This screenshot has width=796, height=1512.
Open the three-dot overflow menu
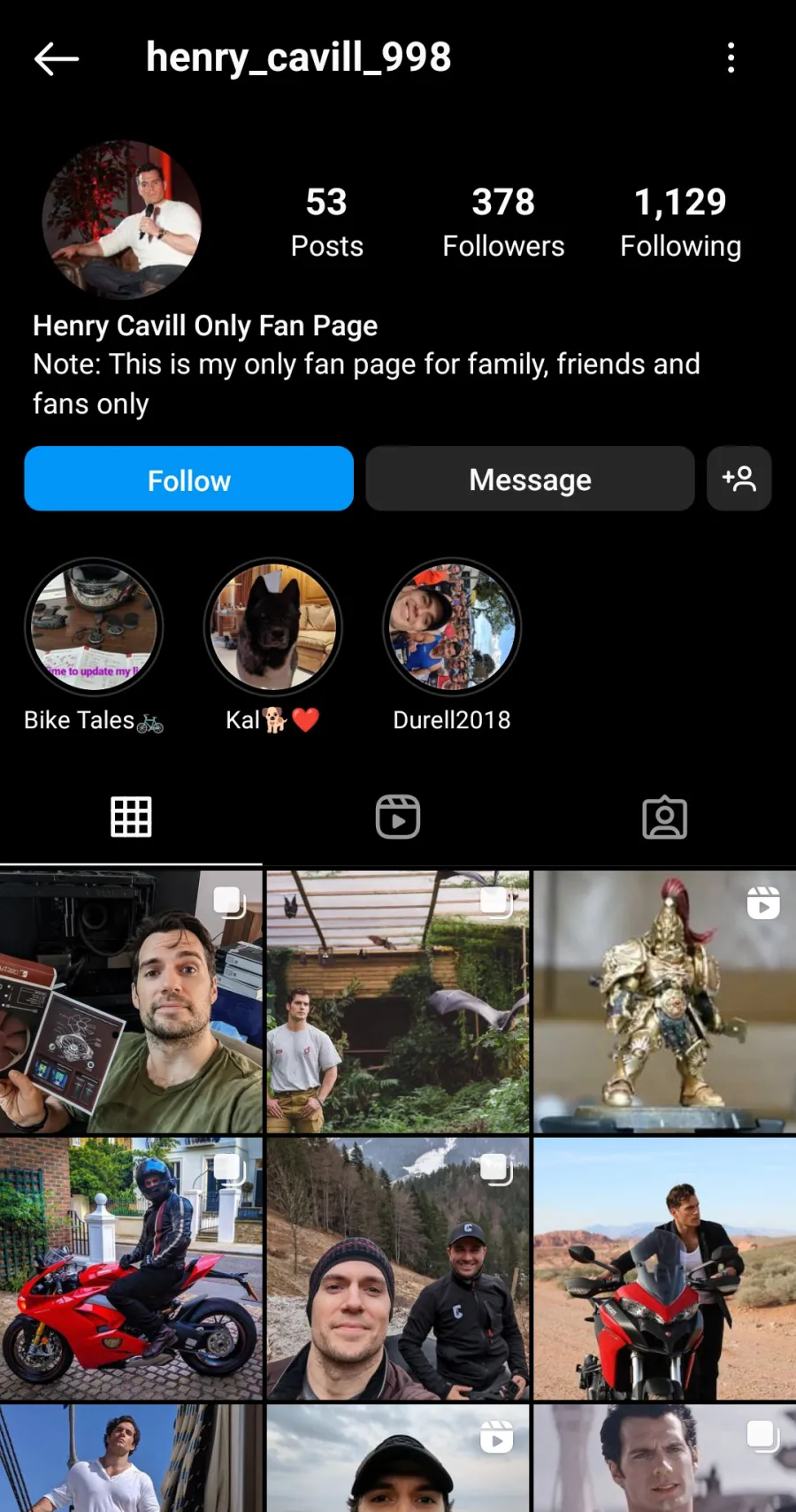731,58
